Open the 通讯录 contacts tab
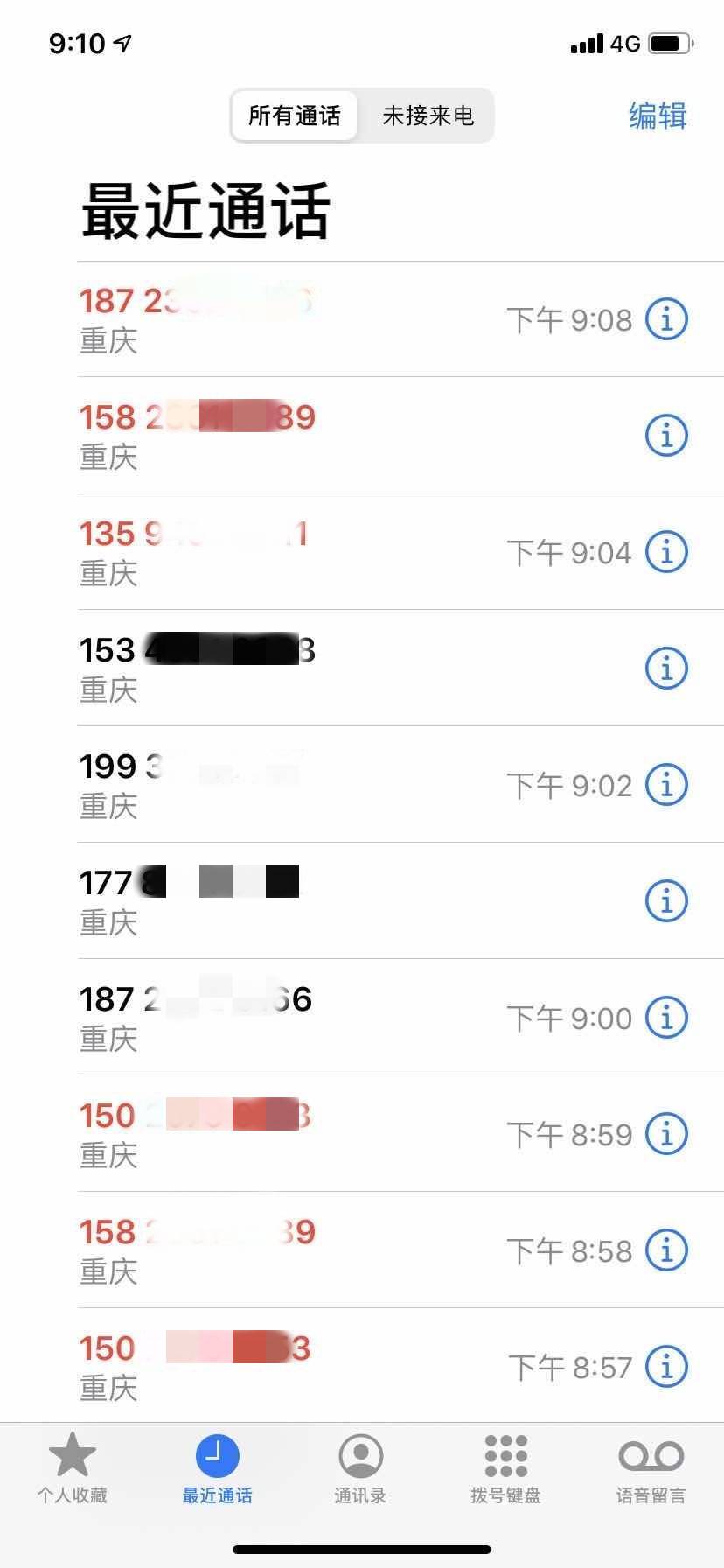This screenshot has height=1568, width=724. tap(360, 1468)
